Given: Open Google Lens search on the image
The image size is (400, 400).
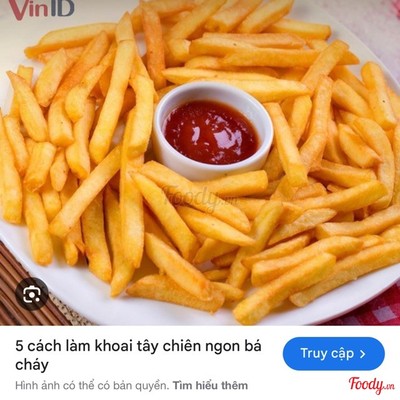Looking at the screenshot, I should [32, 294].
